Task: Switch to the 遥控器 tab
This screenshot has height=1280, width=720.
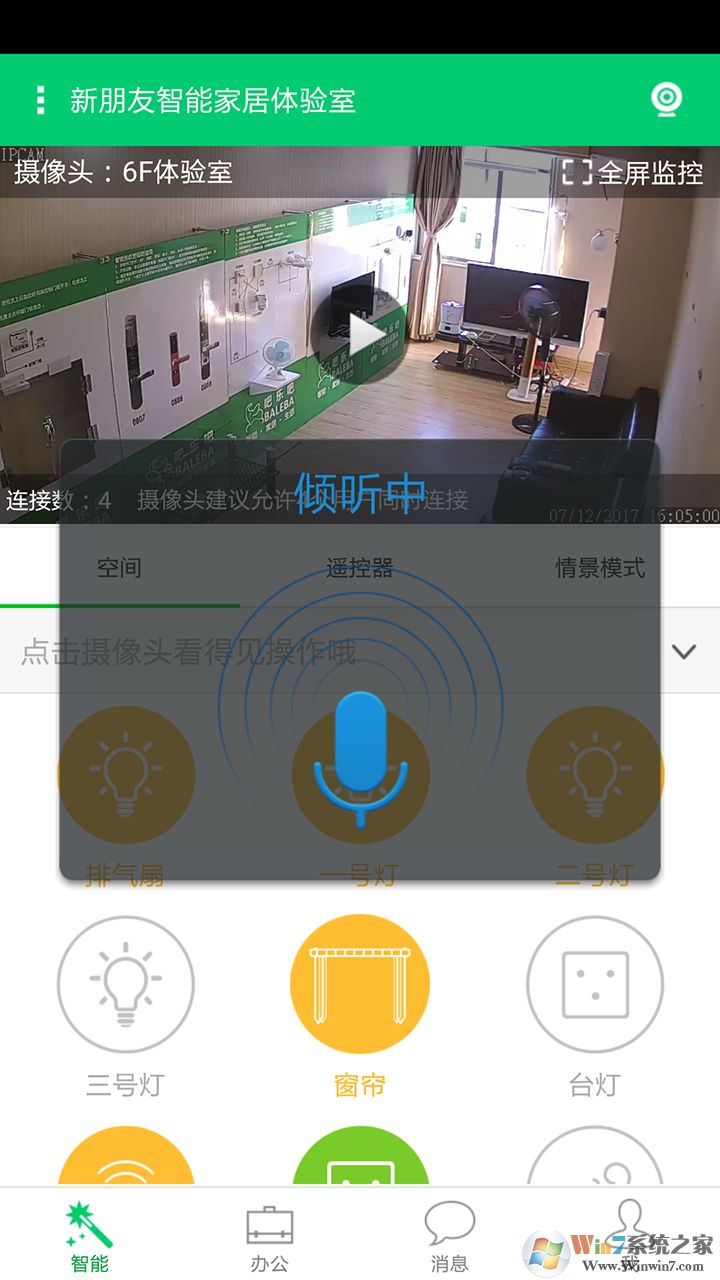Action: (x=360, y=565)
